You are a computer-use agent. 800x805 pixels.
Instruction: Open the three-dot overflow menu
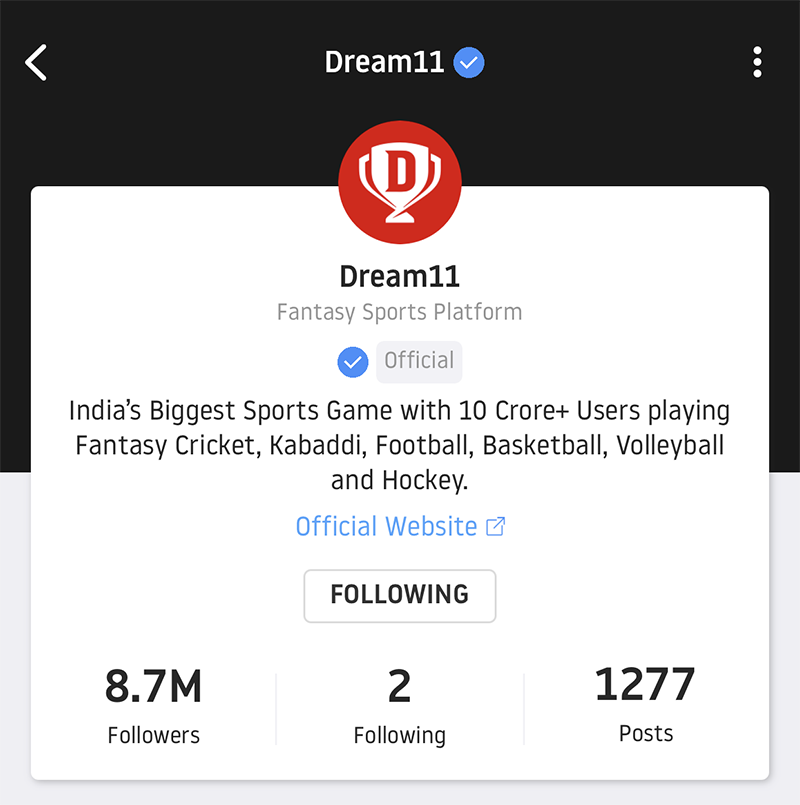757,62
